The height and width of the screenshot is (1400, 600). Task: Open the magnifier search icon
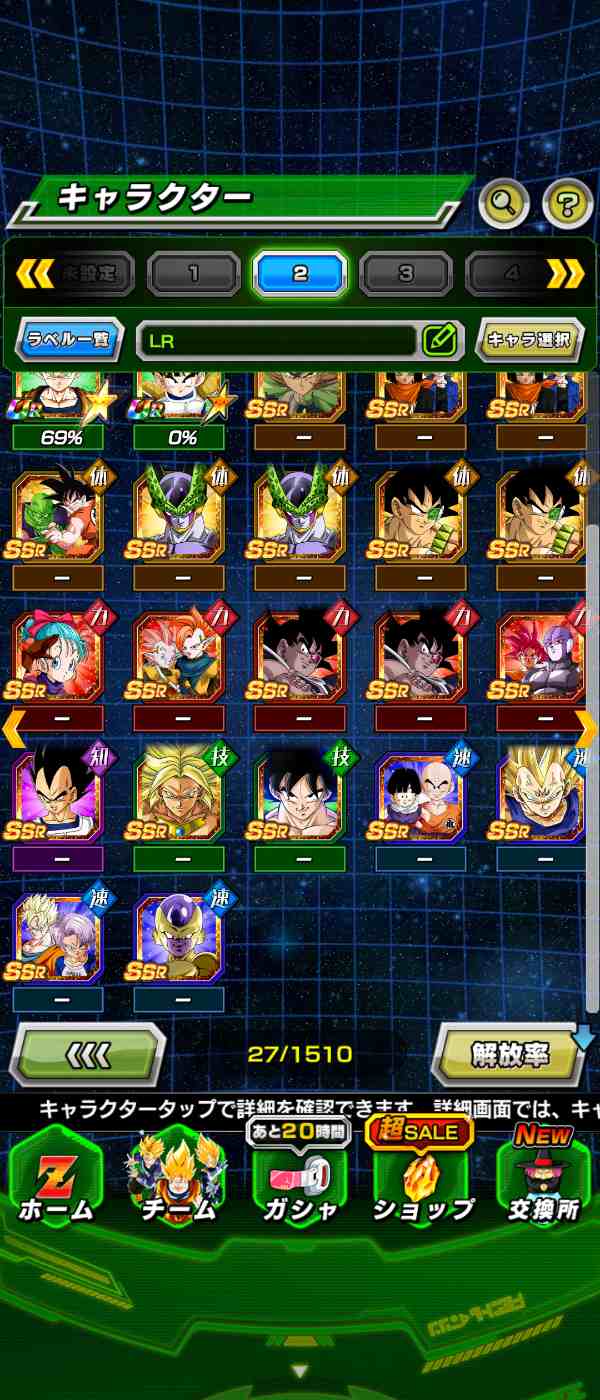coord(504,204)
